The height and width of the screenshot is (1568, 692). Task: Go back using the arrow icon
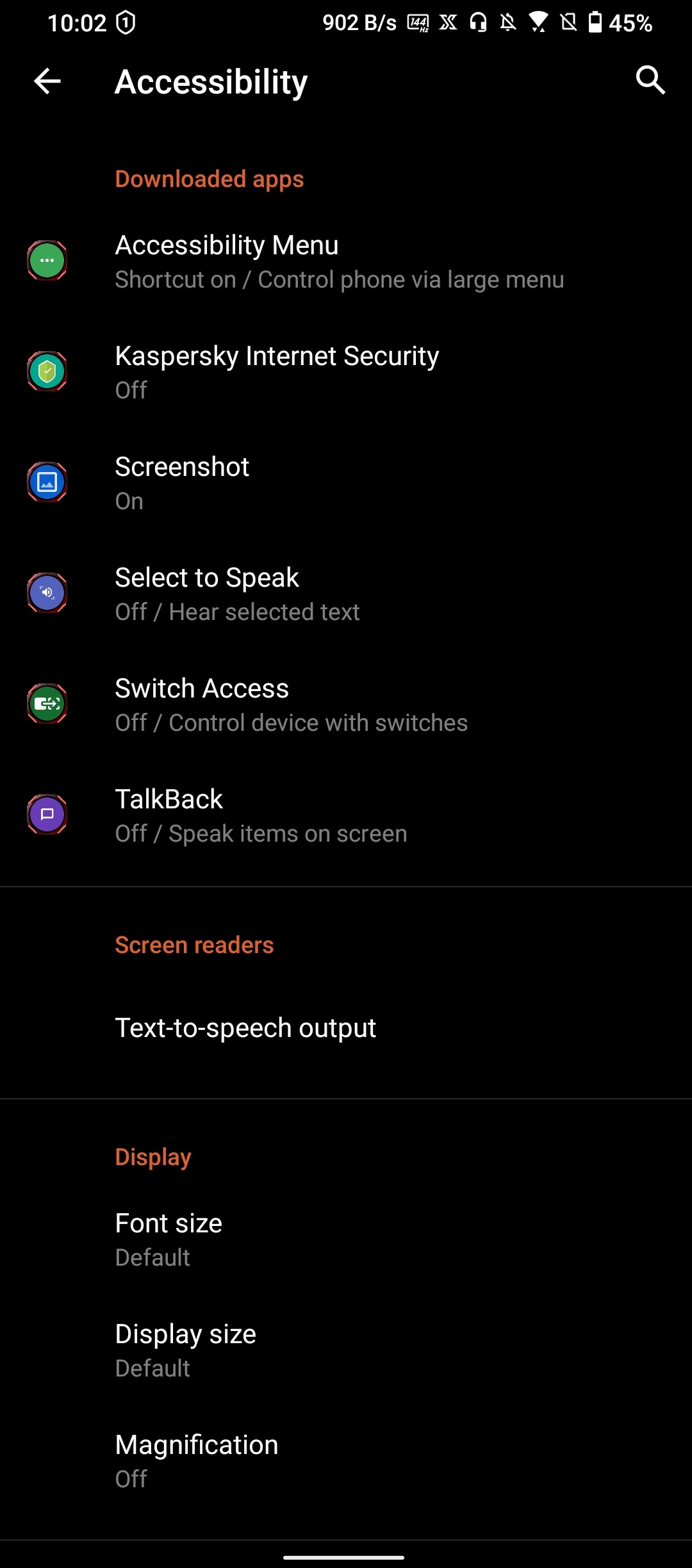coord(47,81)
